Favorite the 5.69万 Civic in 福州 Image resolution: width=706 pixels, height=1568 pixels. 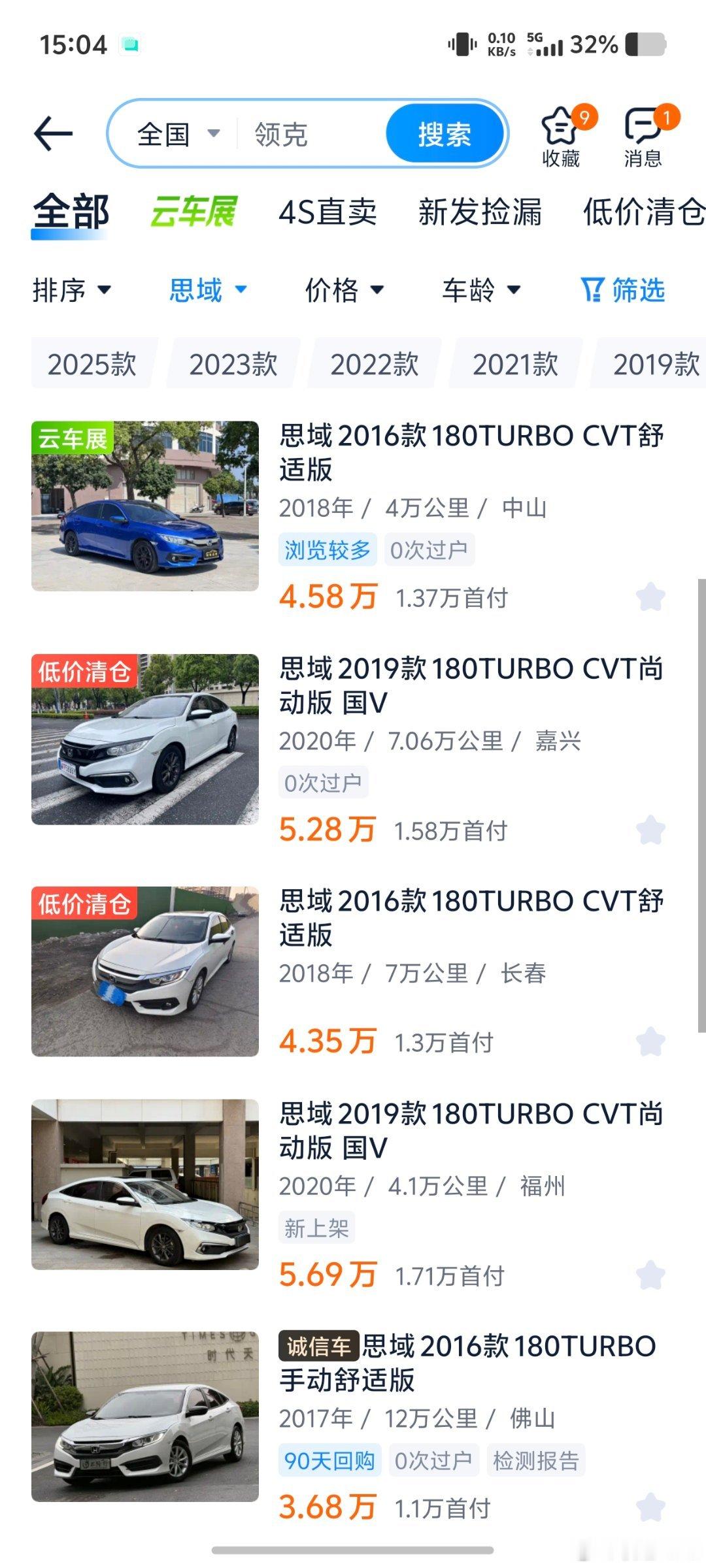click(x=650, y=1275)
